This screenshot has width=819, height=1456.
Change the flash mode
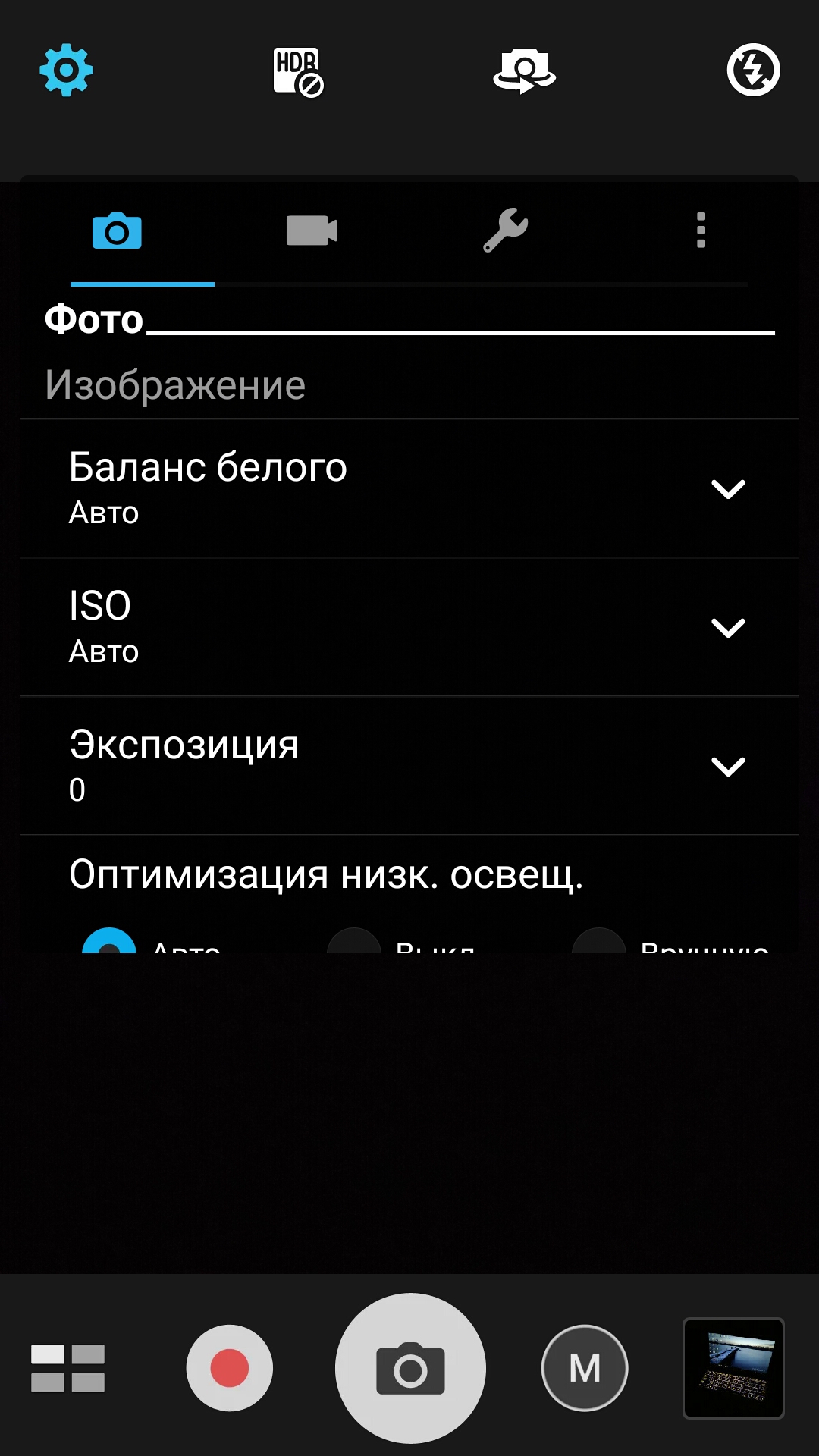753,71
